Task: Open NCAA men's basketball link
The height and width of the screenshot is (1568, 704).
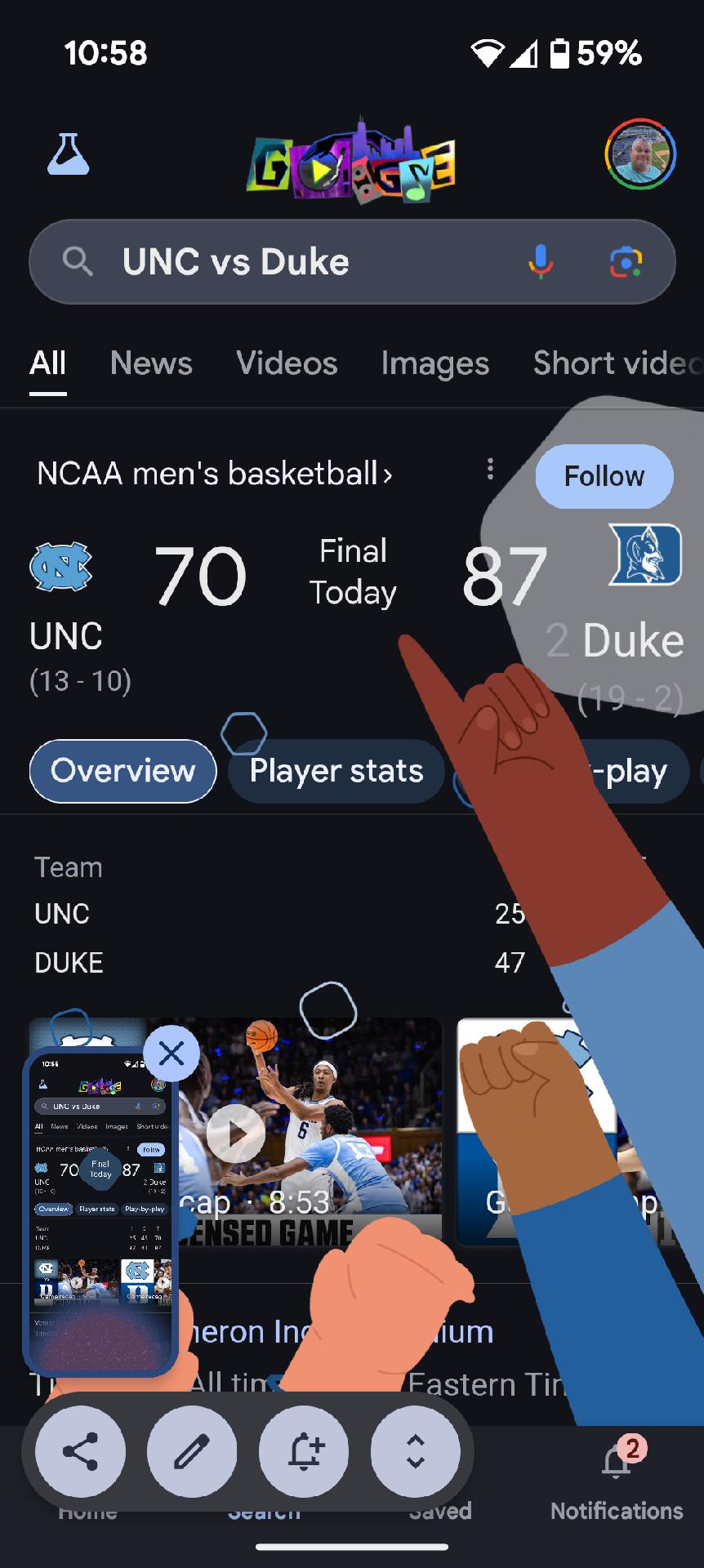Action: [215, 474]
